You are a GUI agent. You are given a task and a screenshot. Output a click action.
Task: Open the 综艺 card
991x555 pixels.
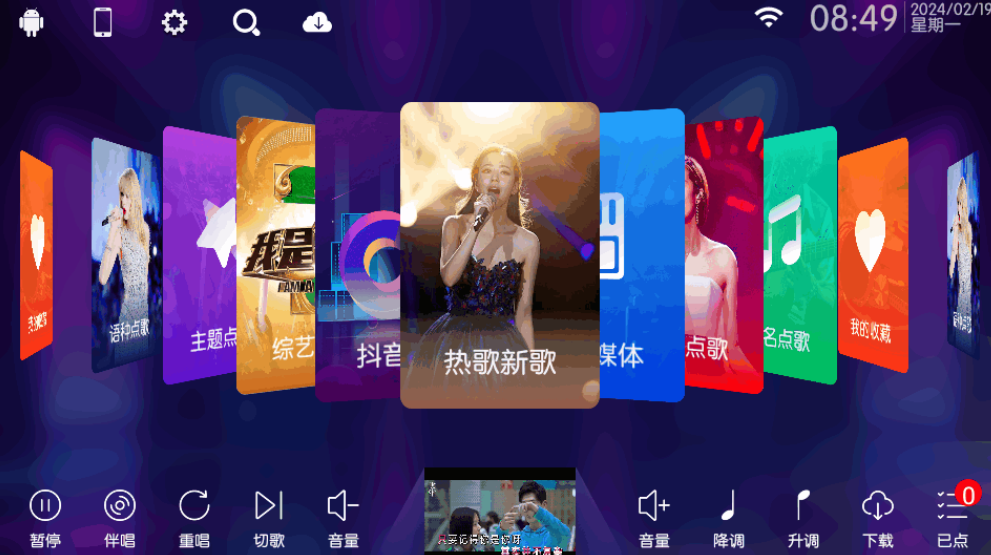tap(274, 255)
